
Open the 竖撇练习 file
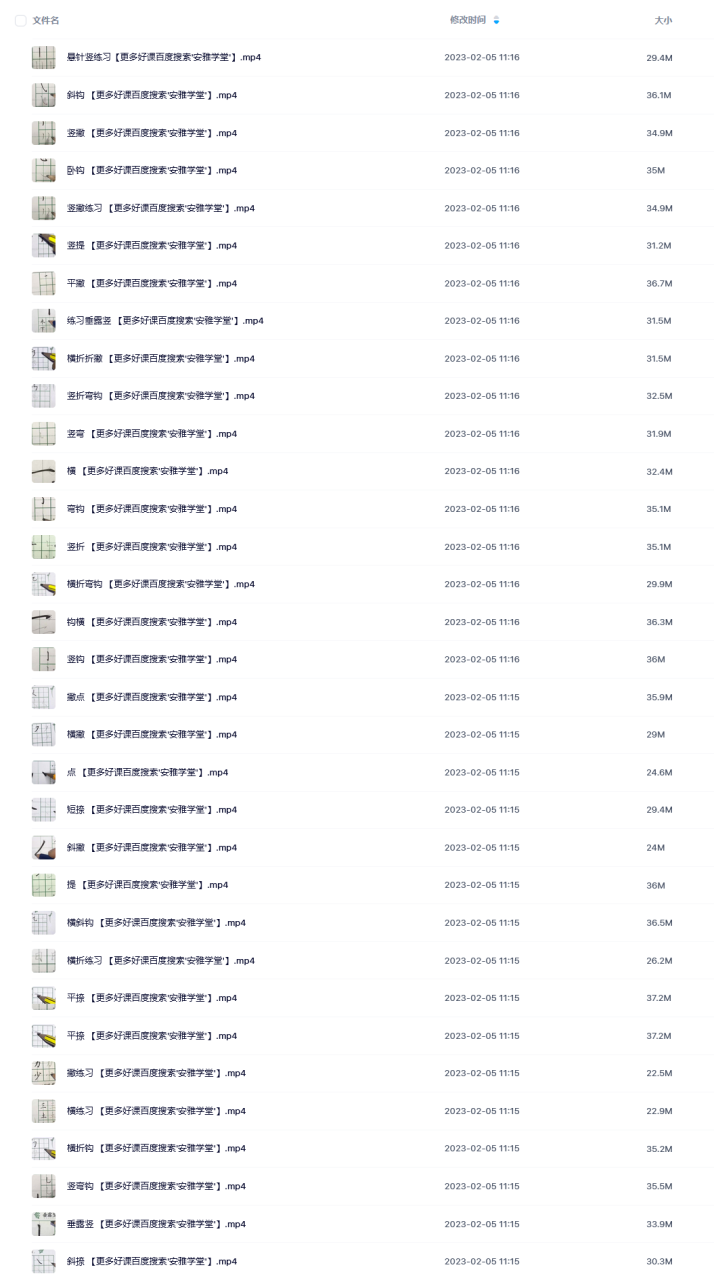(161, 208)
